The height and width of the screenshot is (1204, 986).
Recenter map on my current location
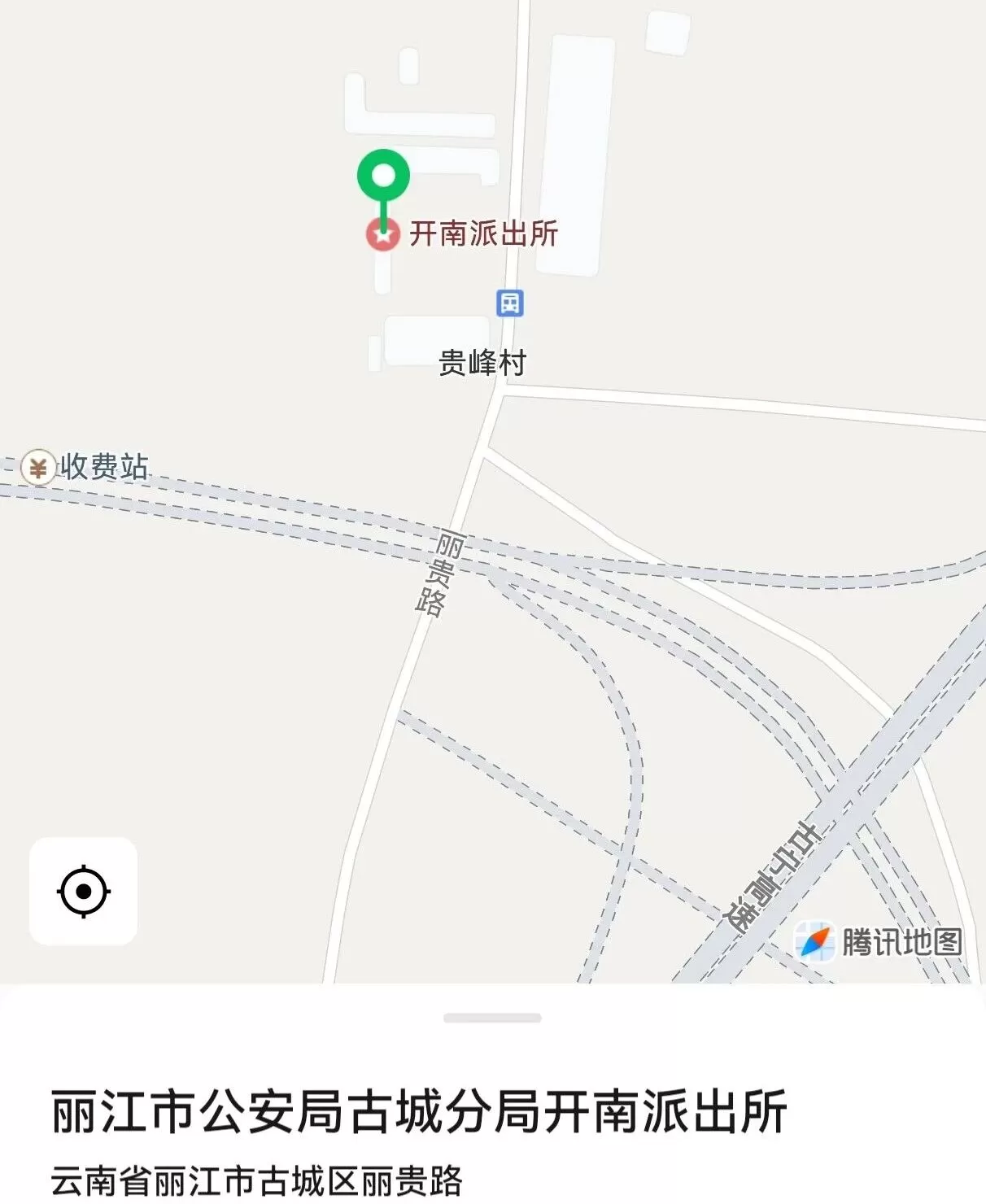[83, 891]
